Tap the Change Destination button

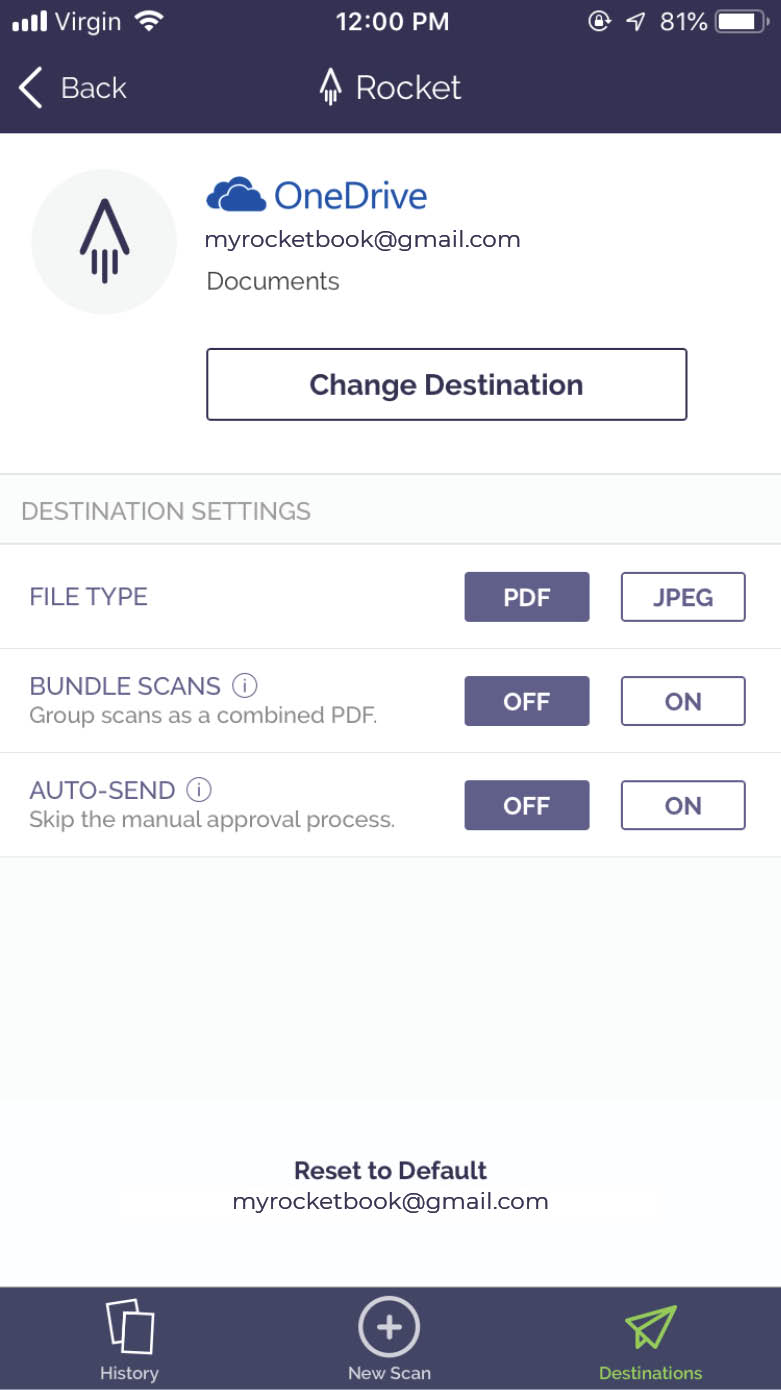pyautogui.click(x=446, y=385)
